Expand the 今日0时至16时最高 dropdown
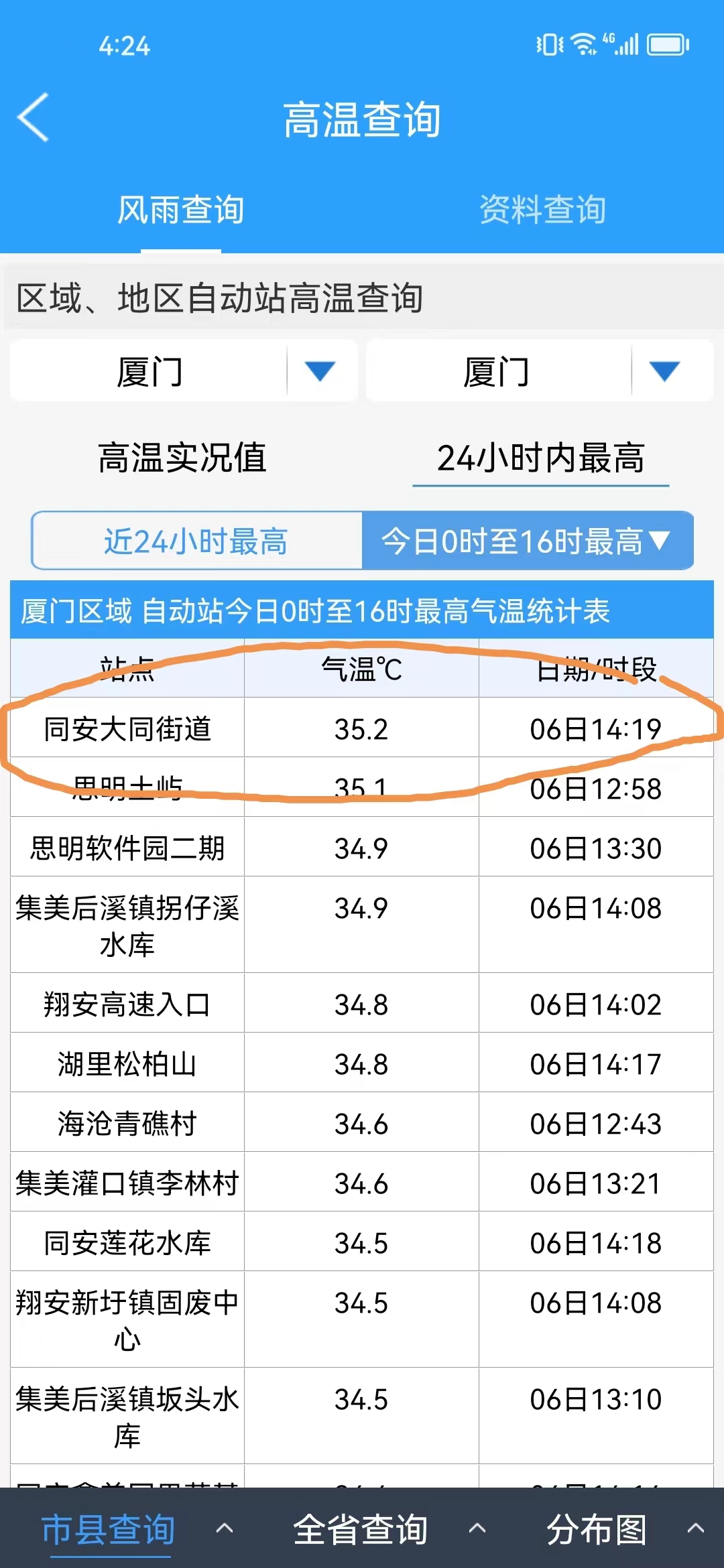The width and height of the screenshot is (724, 1568). [x=528, y=541]
